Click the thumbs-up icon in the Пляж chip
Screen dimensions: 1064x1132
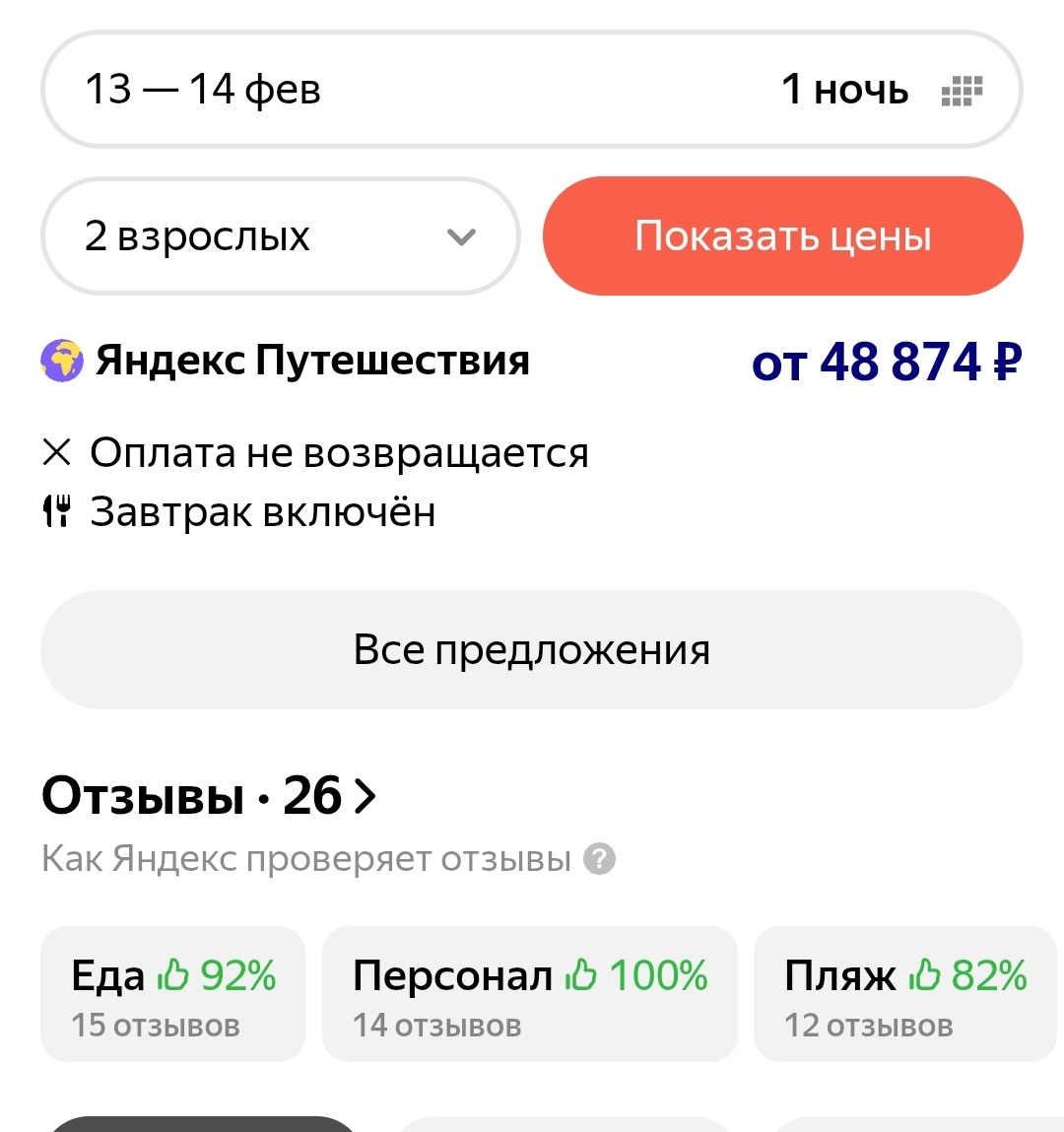923,974
